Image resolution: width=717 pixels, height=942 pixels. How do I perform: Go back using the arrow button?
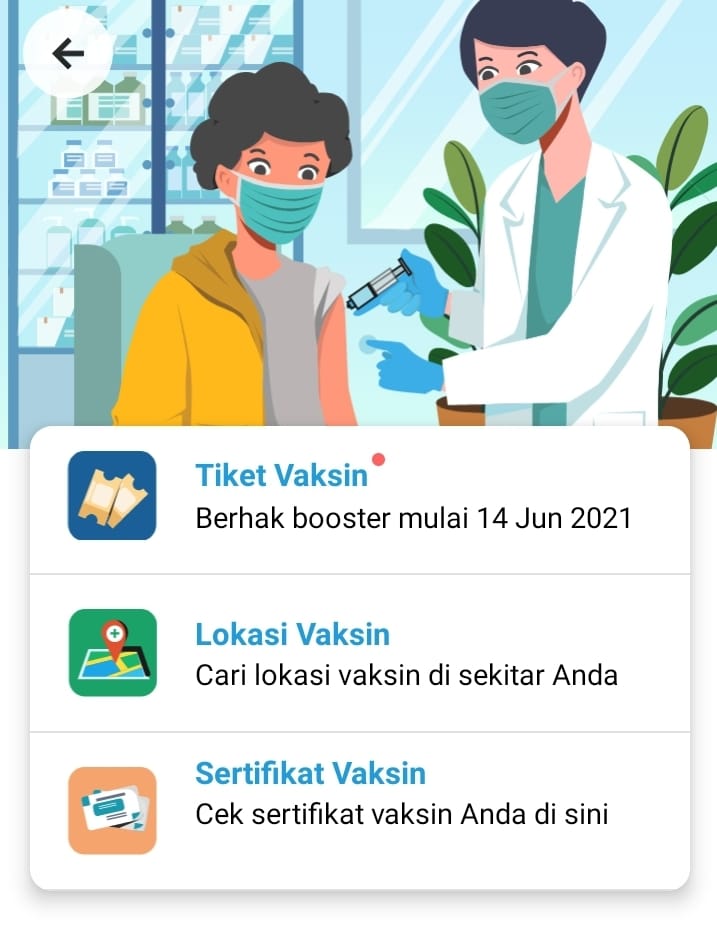pyautogui.click(x=68, y=53)
